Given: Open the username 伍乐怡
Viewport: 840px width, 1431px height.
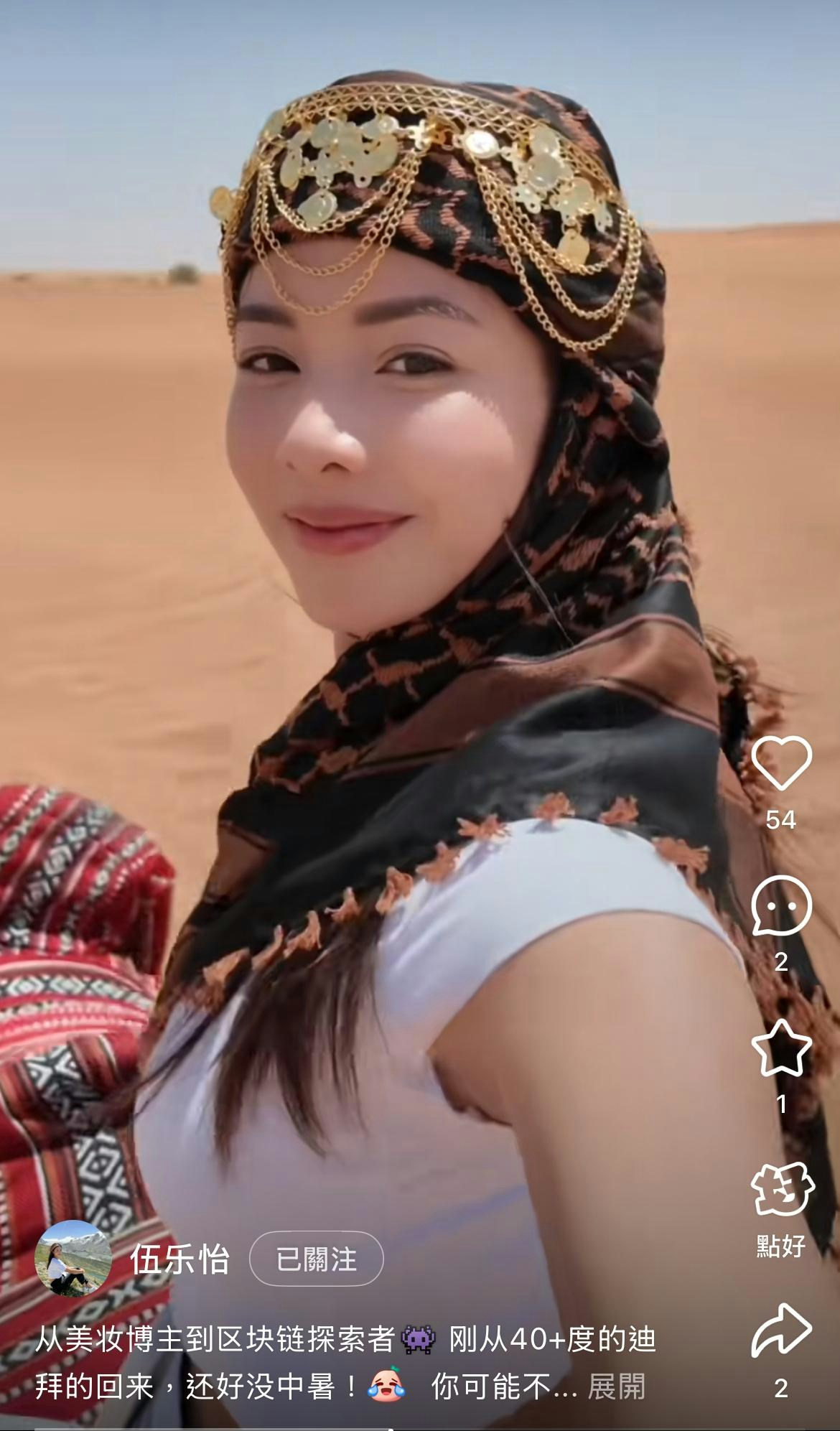Looking at the screenshot, I should 179,1259.
